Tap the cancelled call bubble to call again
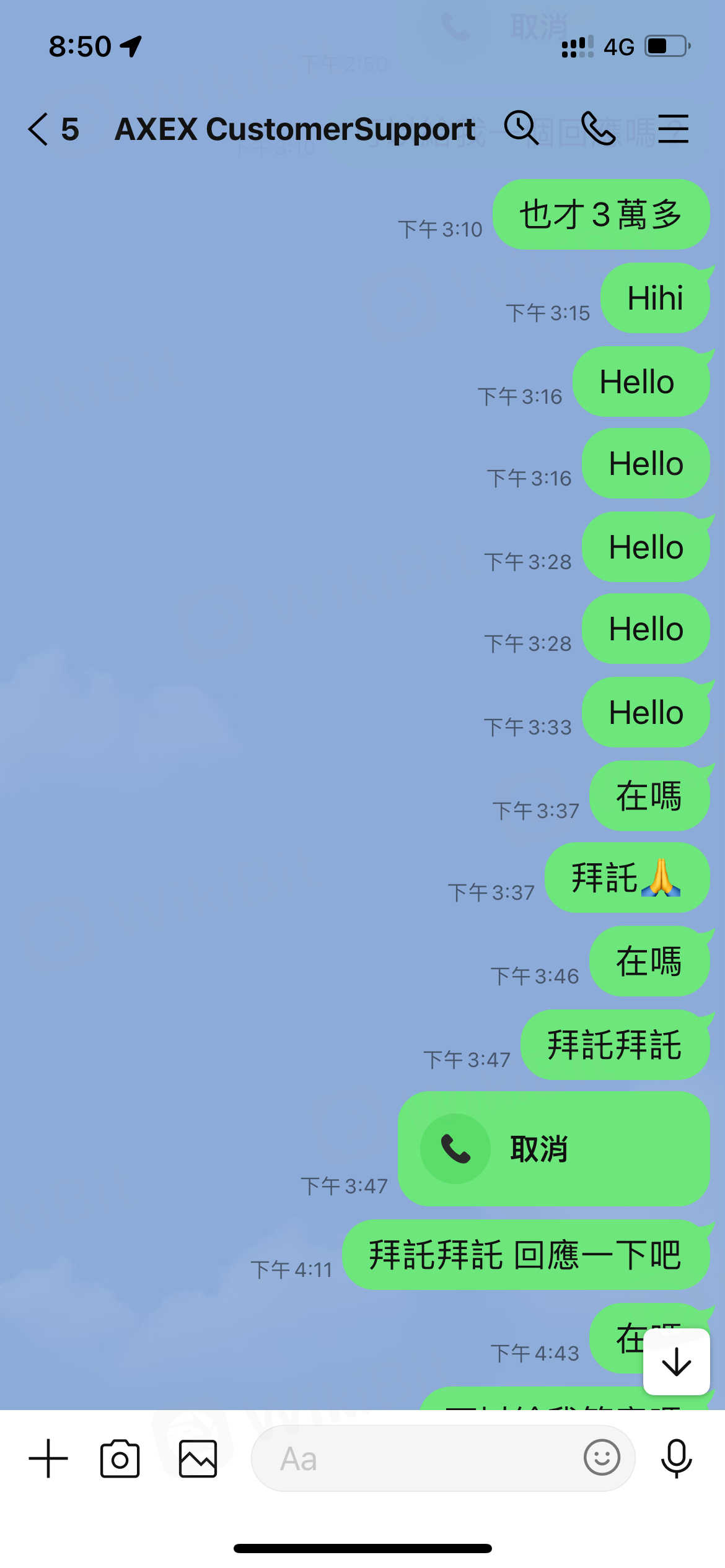The image size is (725, 1568). click(553, 1148)
